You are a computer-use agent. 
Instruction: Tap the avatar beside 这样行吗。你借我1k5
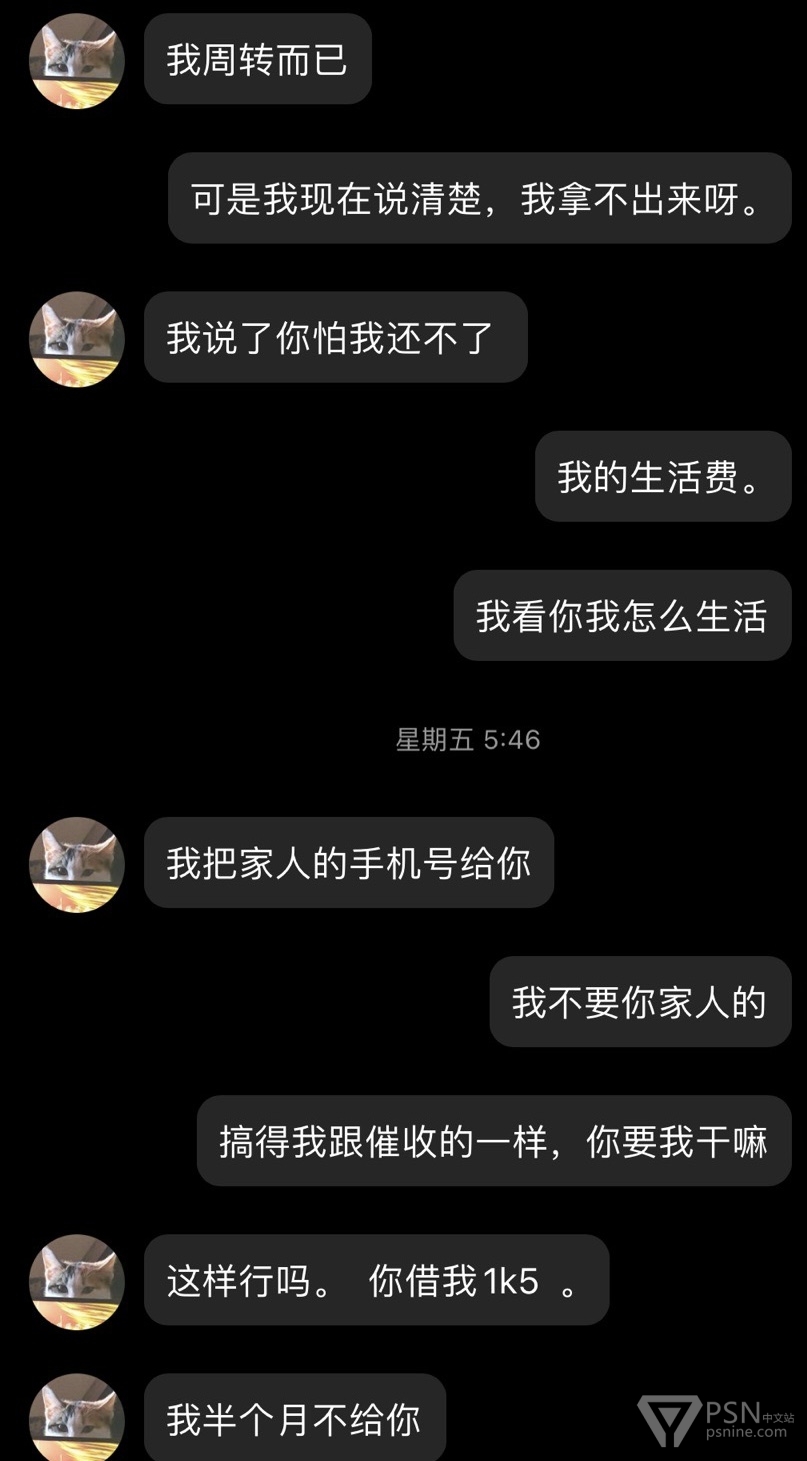(77, 1281)
